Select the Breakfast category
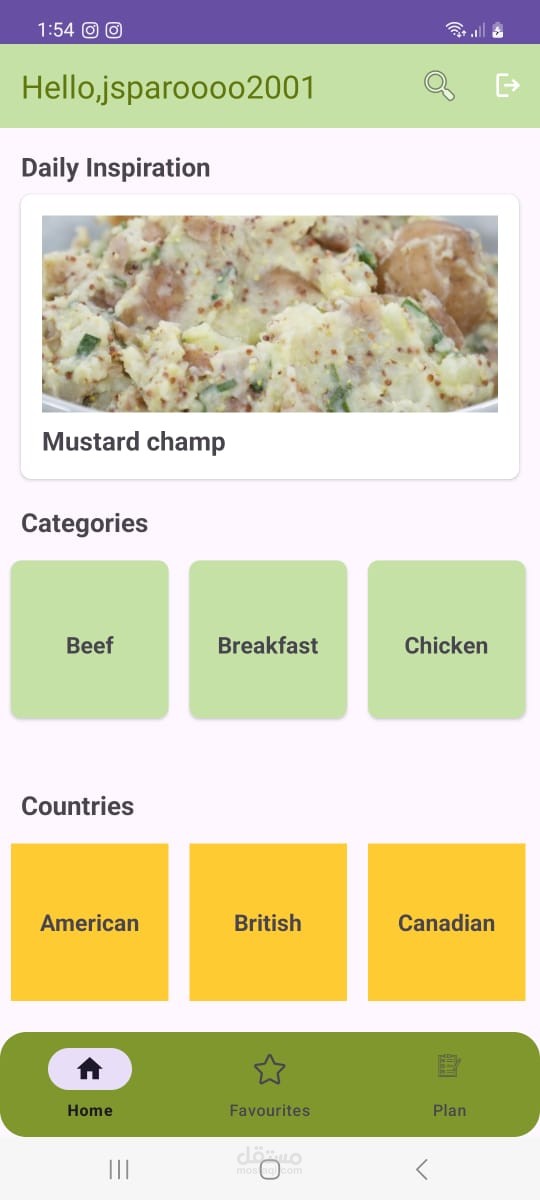Image resolution: width=540 pixels, height=1200 pixels. point(268,639)
